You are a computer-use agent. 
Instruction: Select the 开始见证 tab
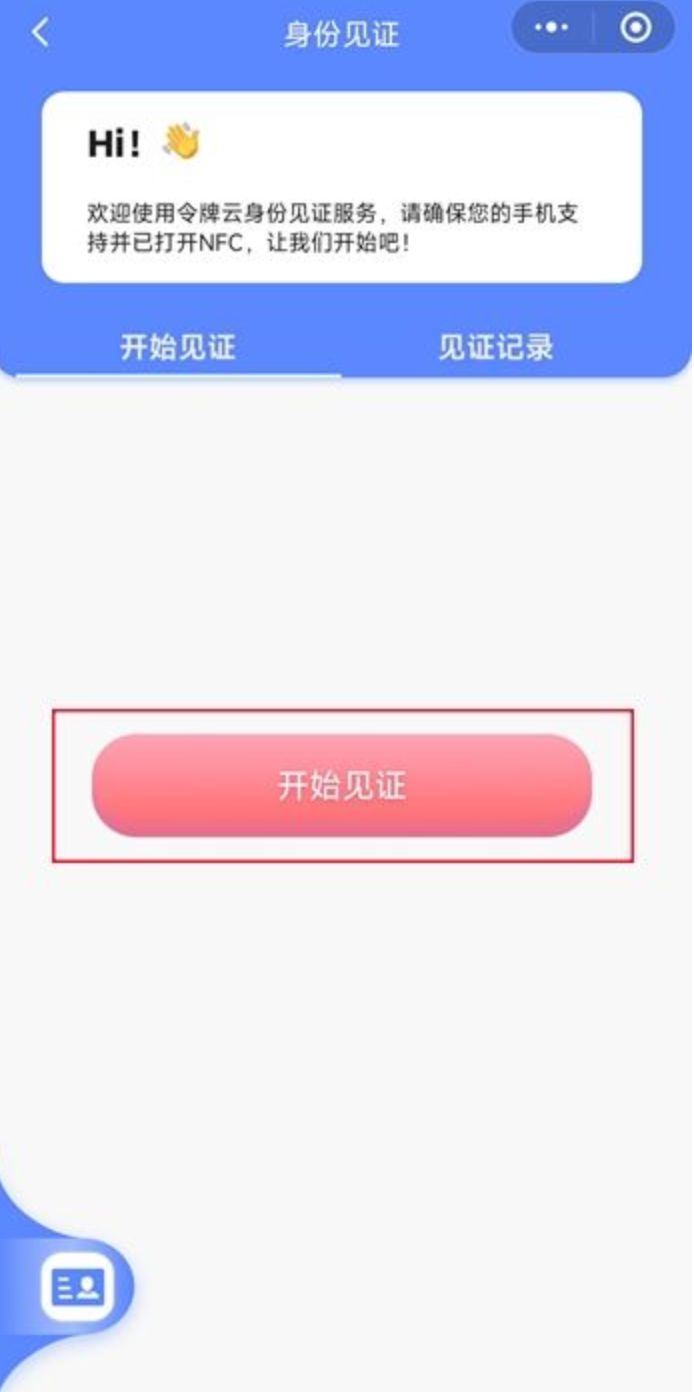(x=178, y=348)
